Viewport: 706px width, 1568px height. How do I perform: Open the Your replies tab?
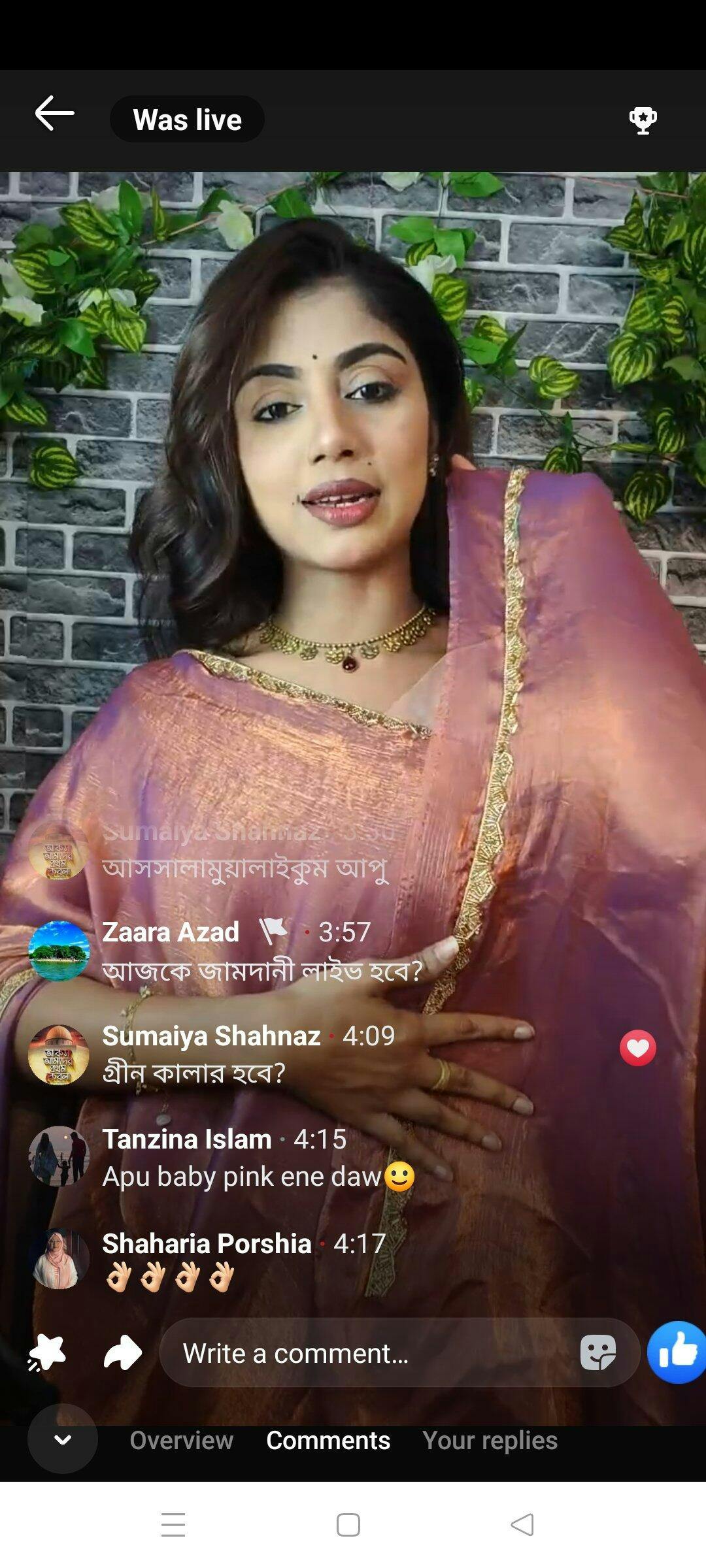pyautogui.click(x=490, y=1441)
